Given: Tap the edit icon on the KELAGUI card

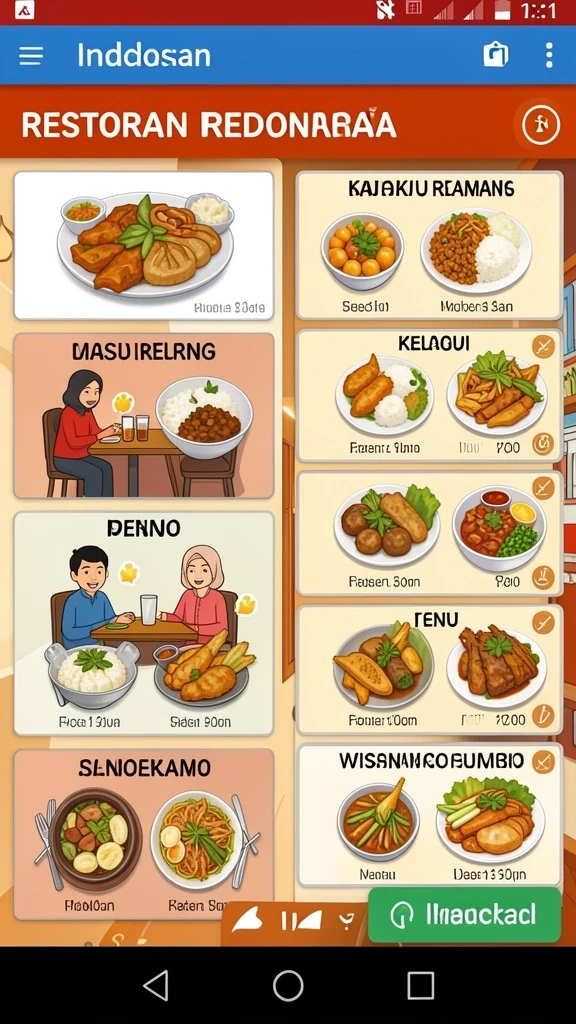Looking at the screenshot, I should pyautogui.click(x=543, y=346).
